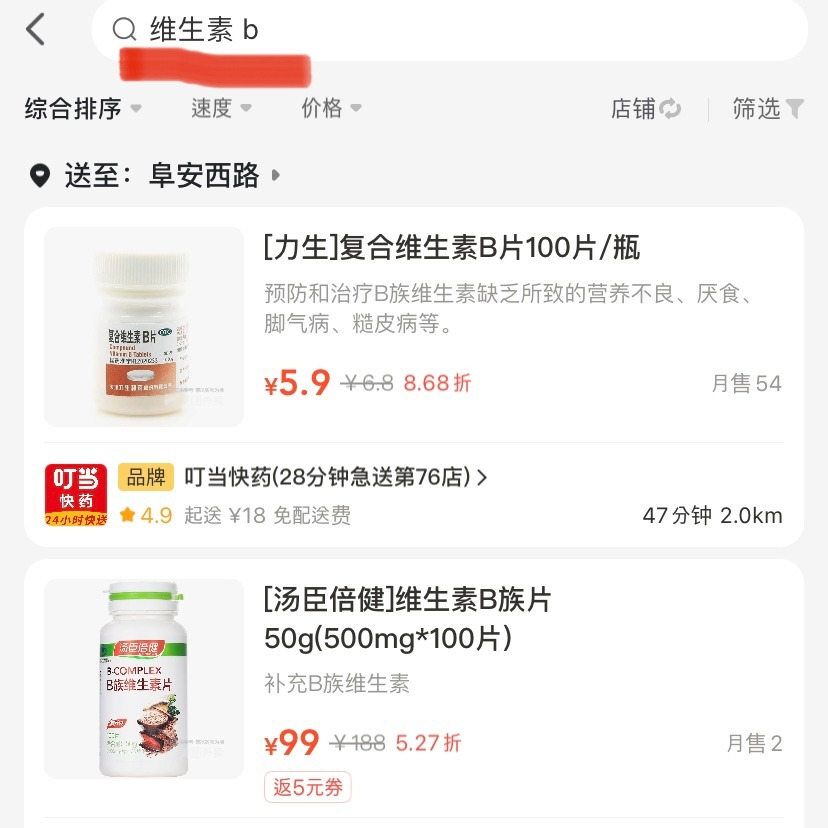Open the 速度 sort dropdown

(221, 109)
